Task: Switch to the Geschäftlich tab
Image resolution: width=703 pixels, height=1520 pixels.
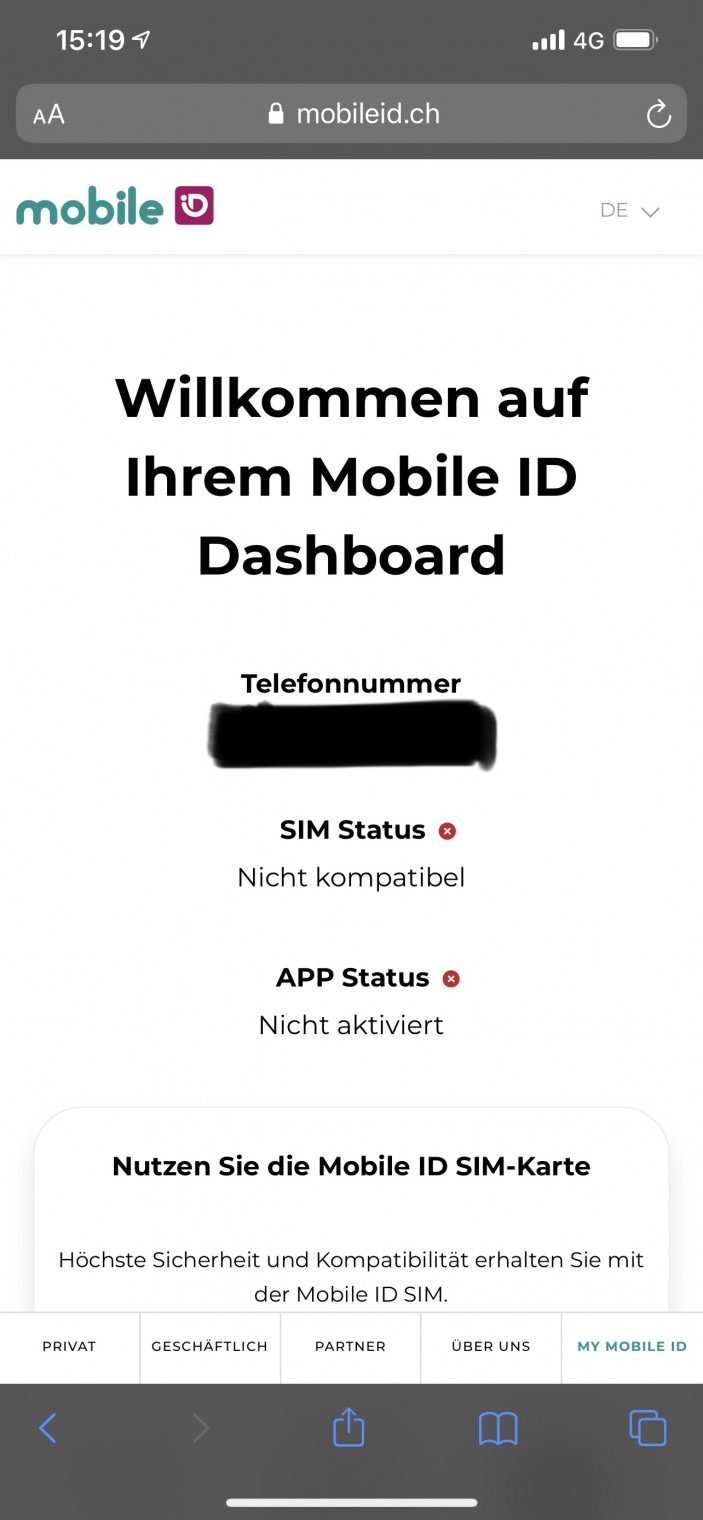Action: [210, 1346]
